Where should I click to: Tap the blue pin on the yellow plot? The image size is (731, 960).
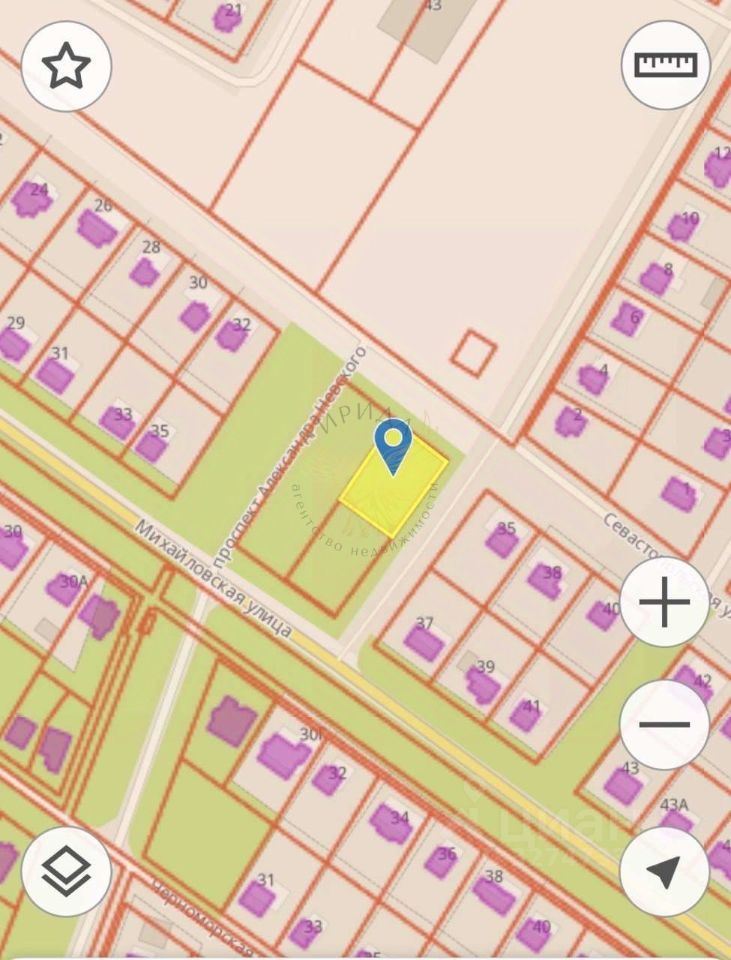point(393,443)
